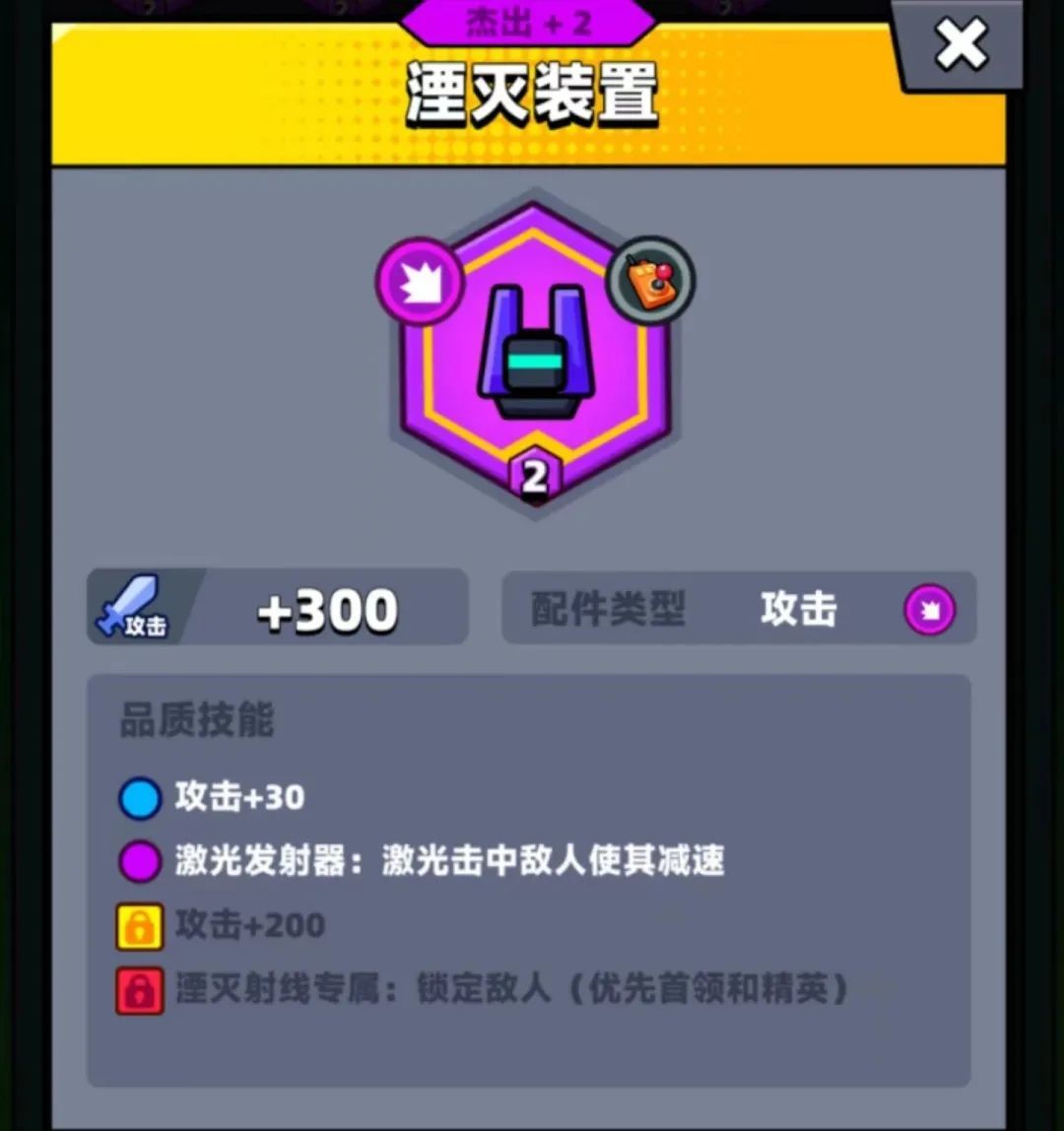Tap the red lock icon for 湮灭射线专属

[x=138, y=989]
